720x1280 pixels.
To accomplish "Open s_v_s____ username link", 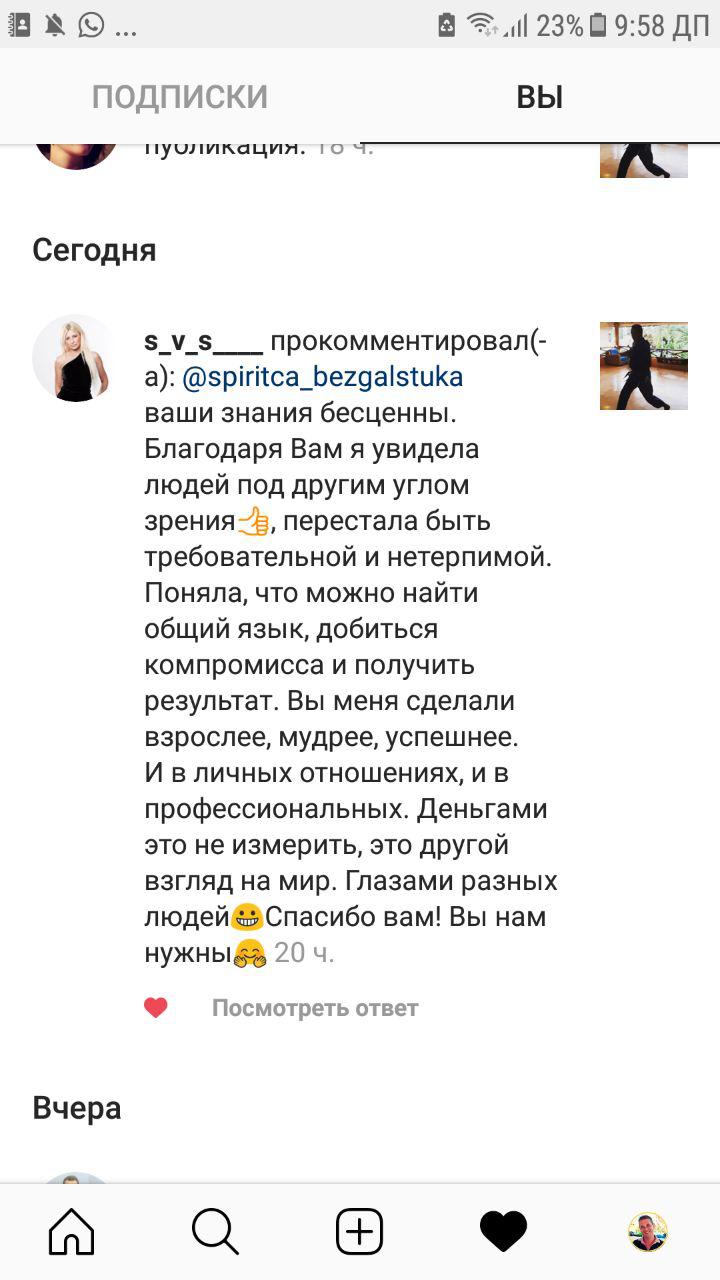I will 204,342.
